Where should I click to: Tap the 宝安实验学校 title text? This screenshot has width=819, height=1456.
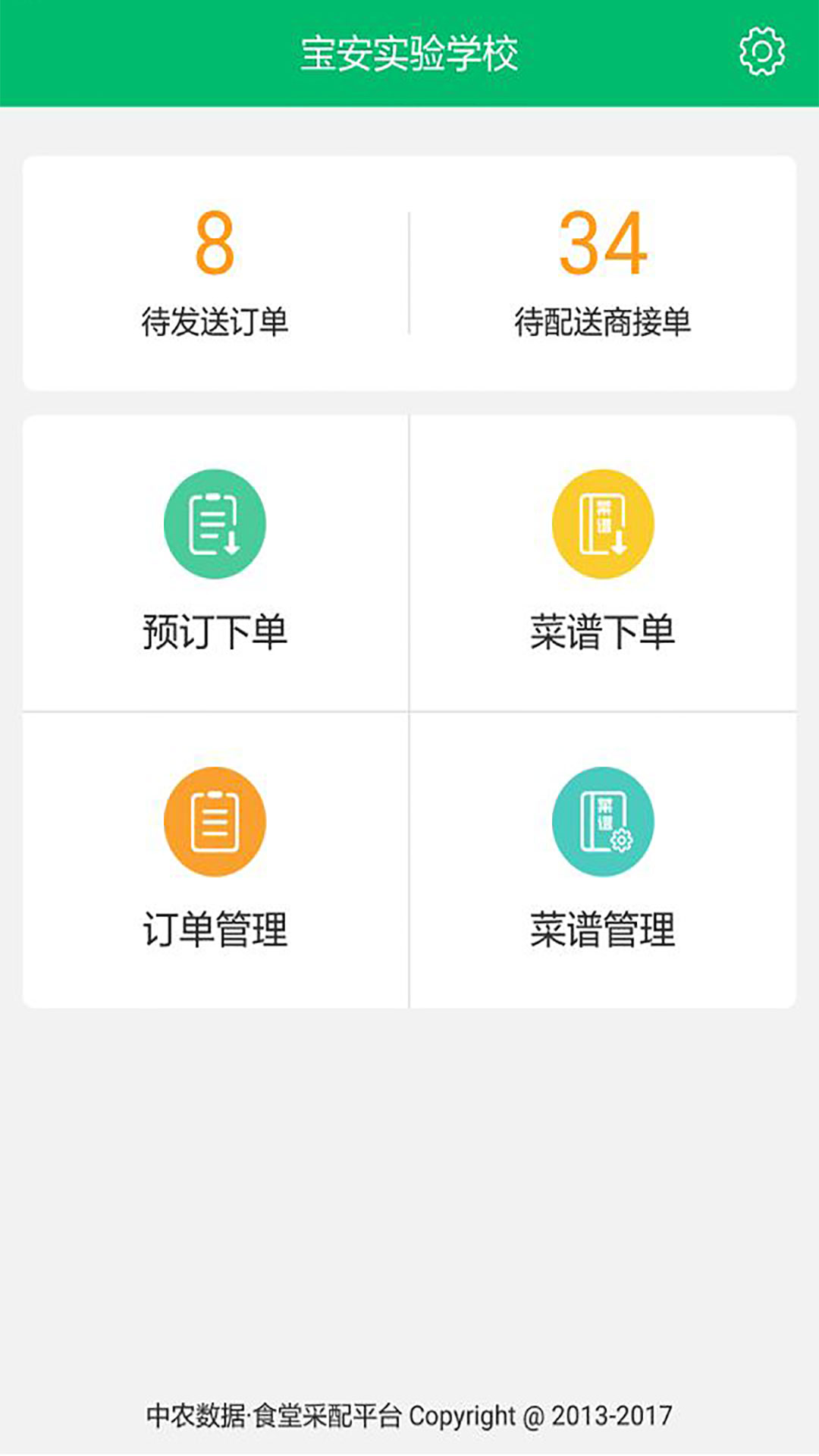pos(409,52)
